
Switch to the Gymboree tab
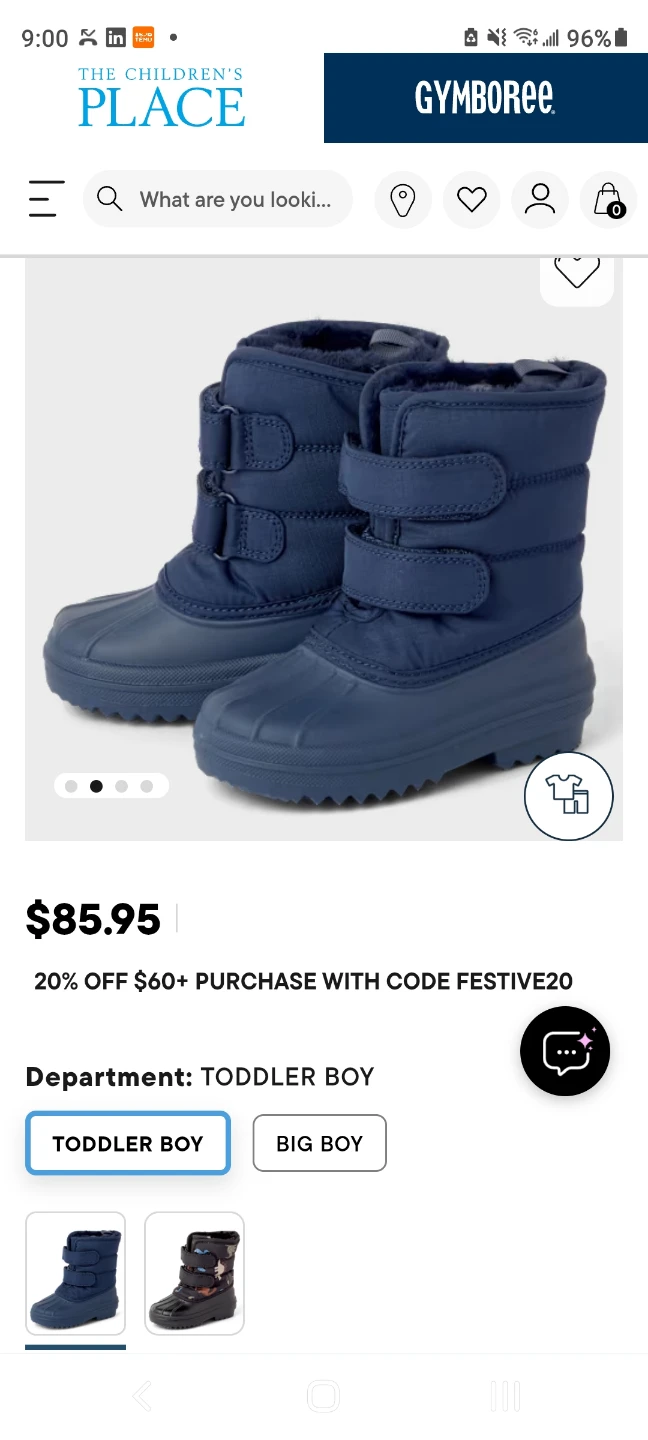pos(486,98)
